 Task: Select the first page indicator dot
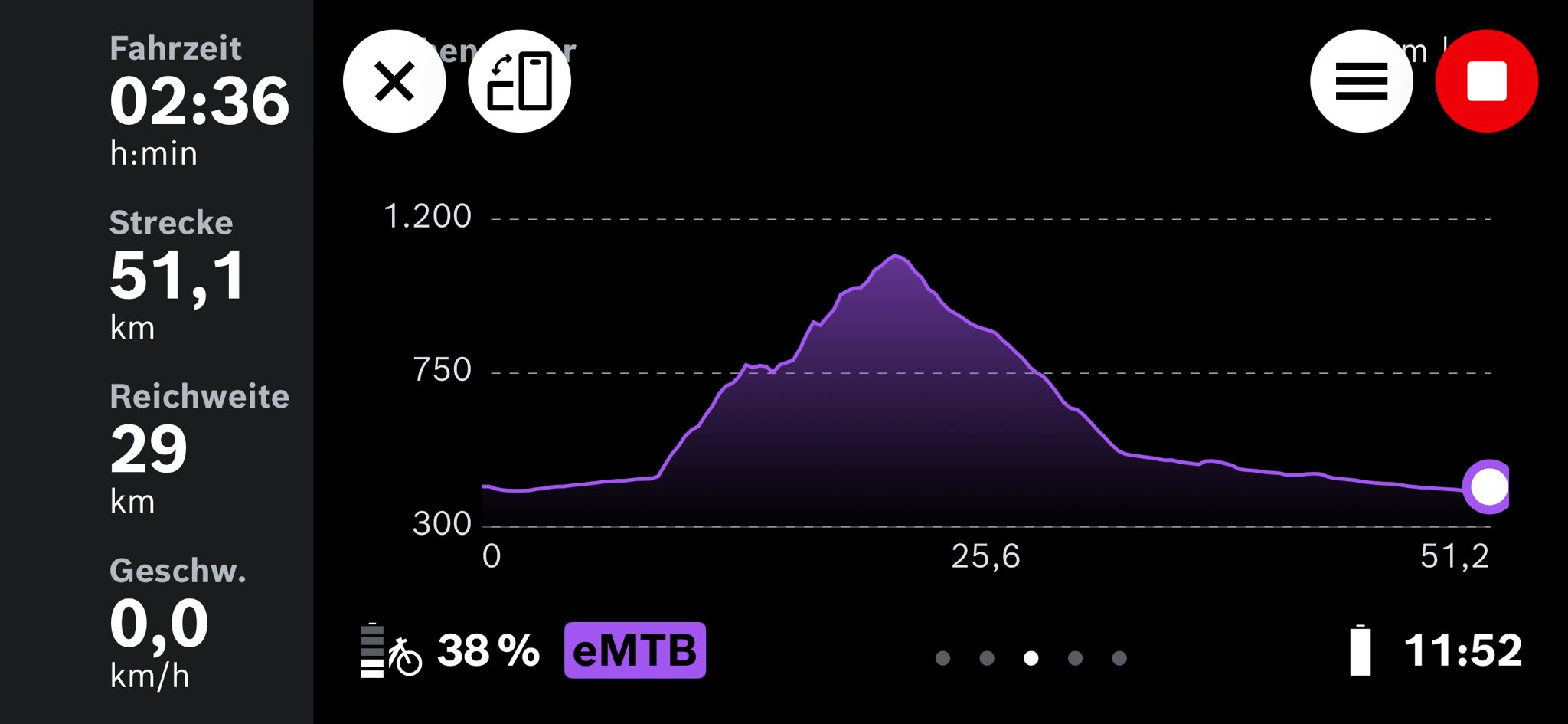[943, 658]
